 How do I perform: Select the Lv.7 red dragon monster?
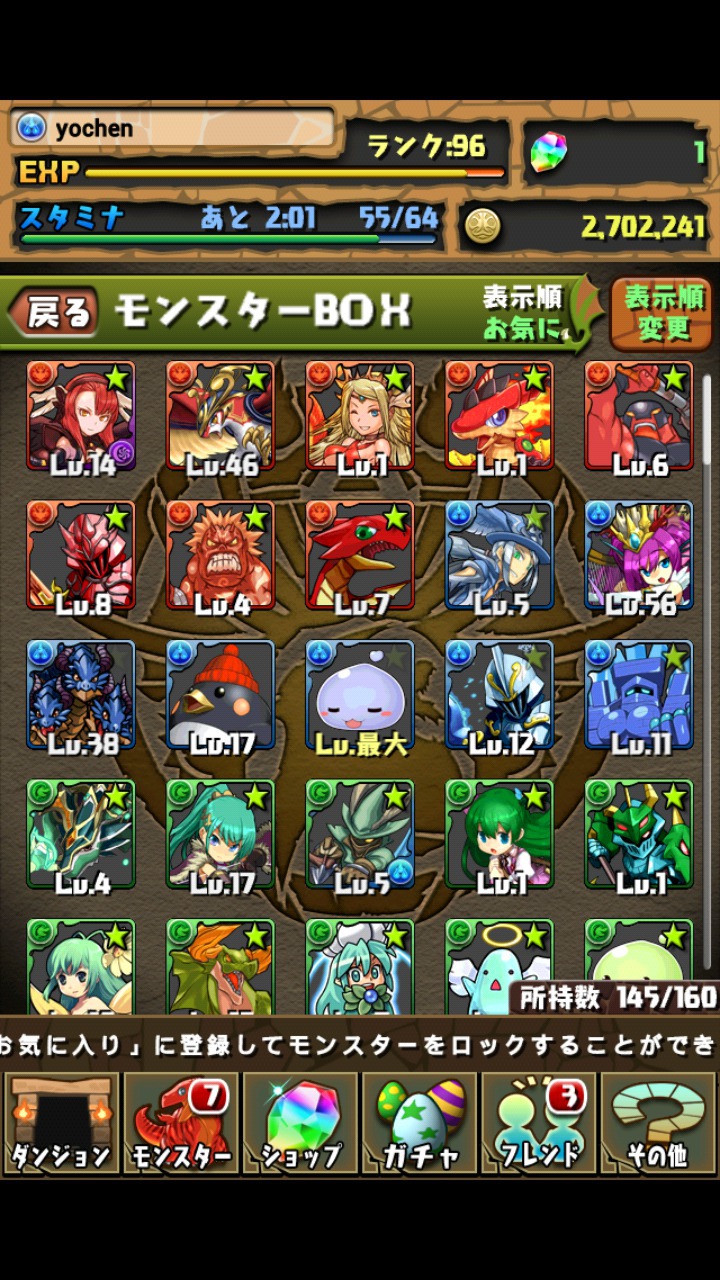tap(360, 555)
